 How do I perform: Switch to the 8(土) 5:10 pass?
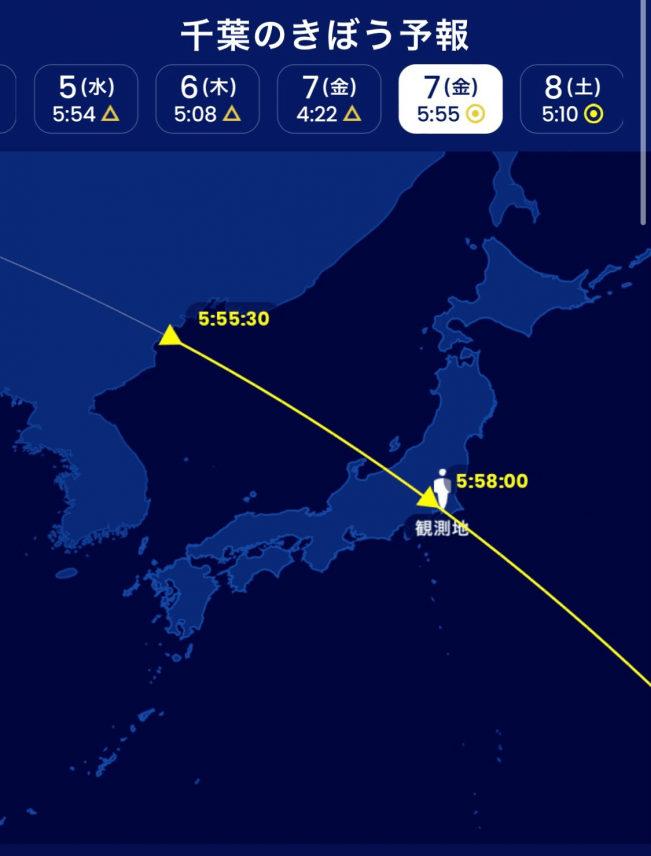(x=572, y=99)
